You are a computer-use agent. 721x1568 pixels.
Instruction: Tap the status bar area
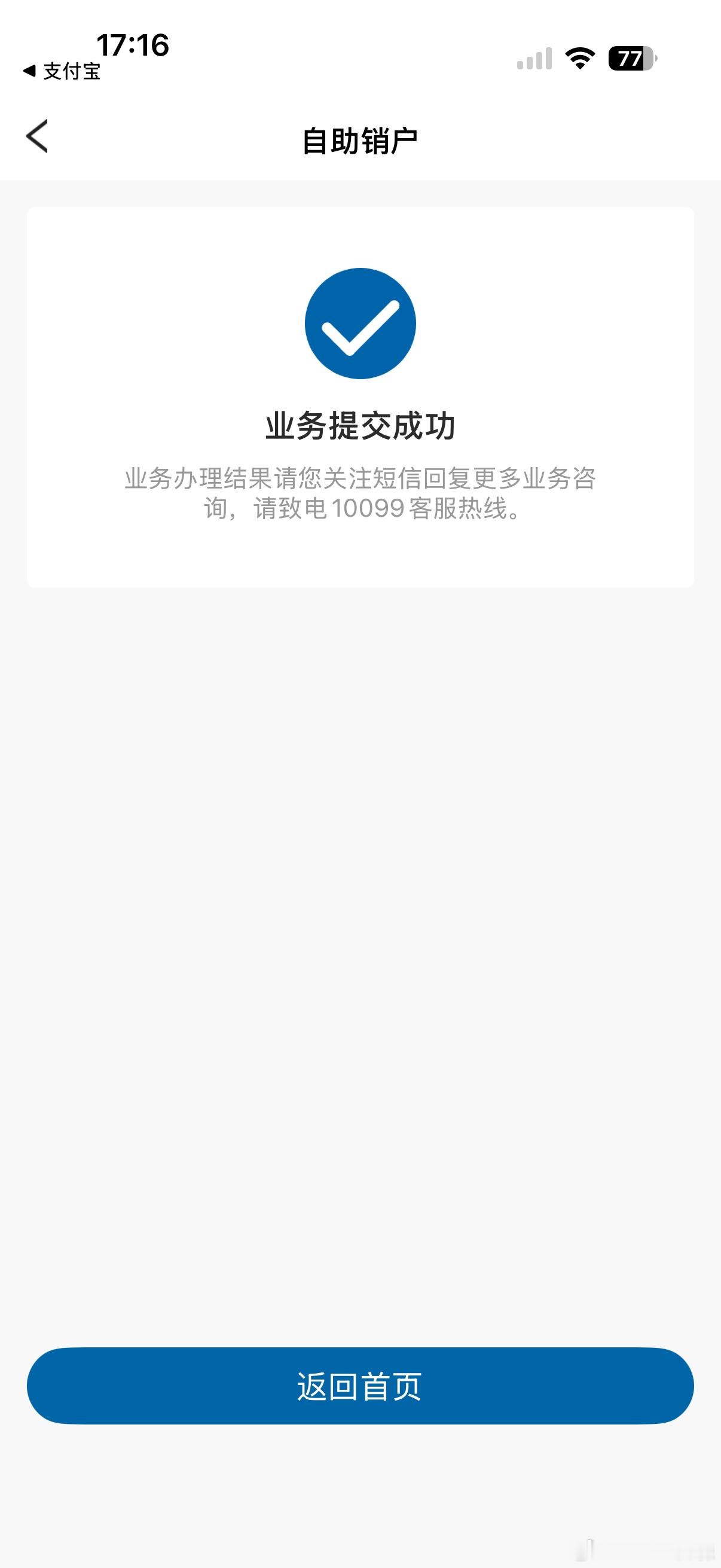click(360, 58)
